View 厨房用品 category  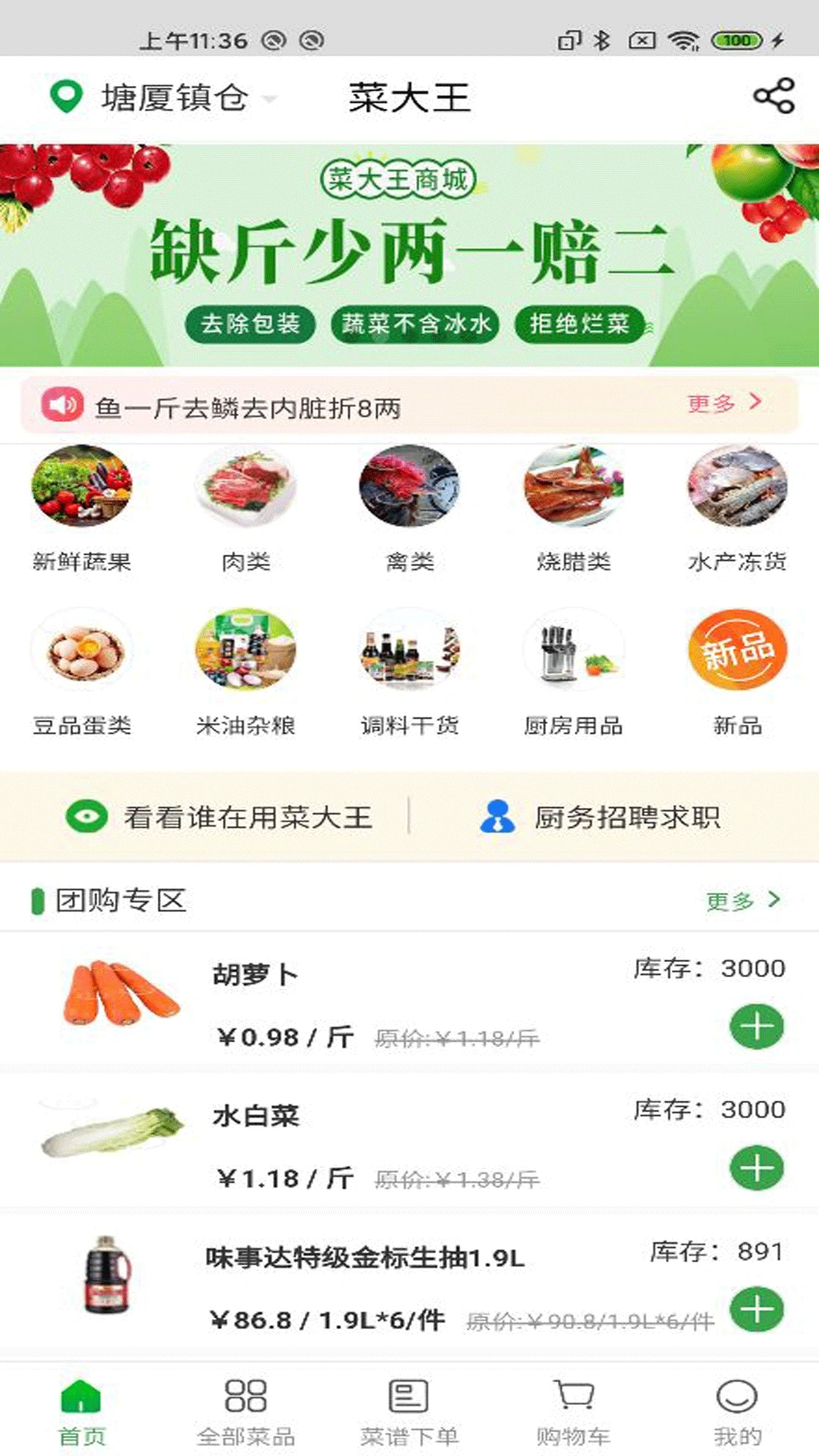[x=573, y=672]
